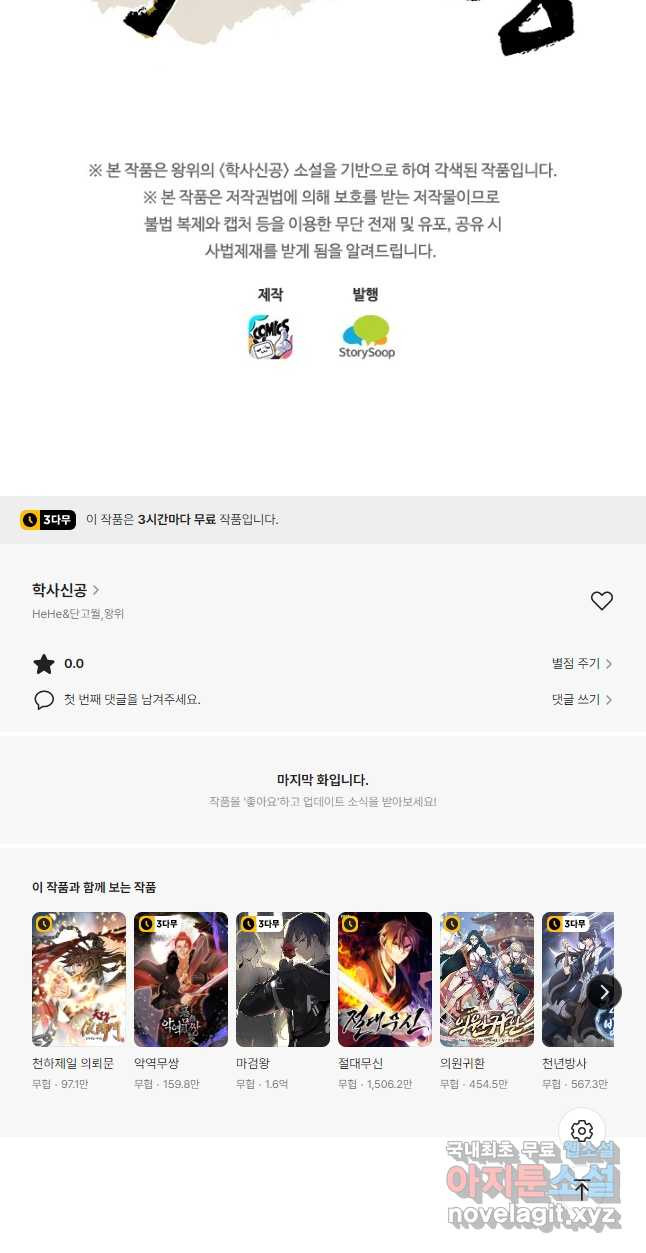Like 학사신공 with the heart icon

[601, 601]
